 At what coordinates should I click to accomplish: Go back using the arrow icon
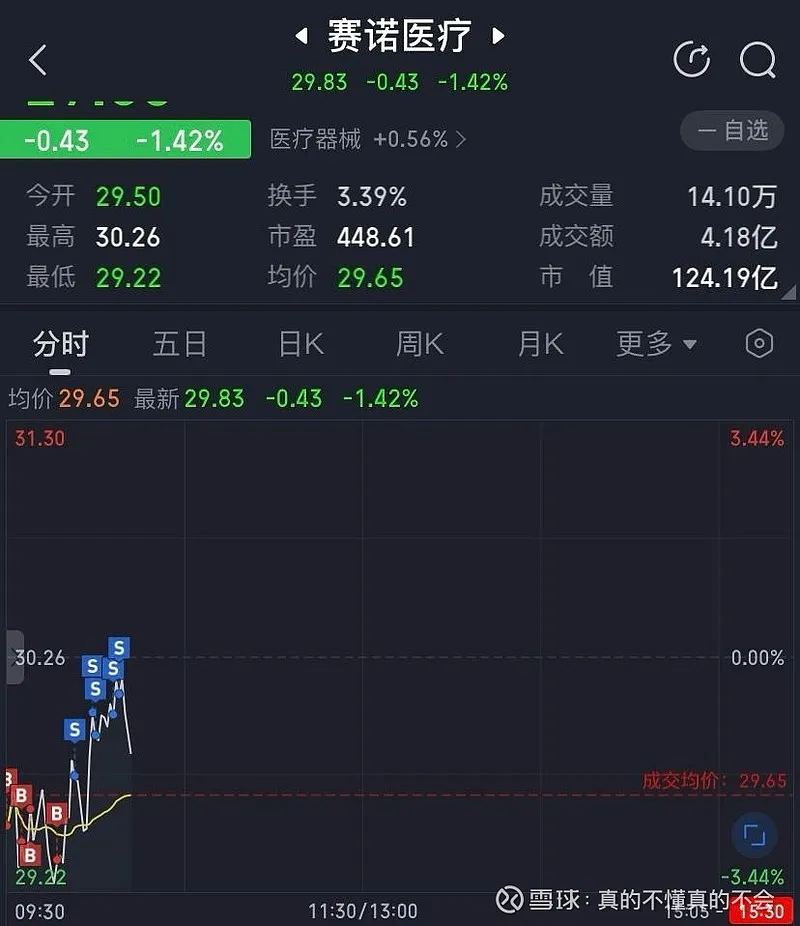(38, 60)
